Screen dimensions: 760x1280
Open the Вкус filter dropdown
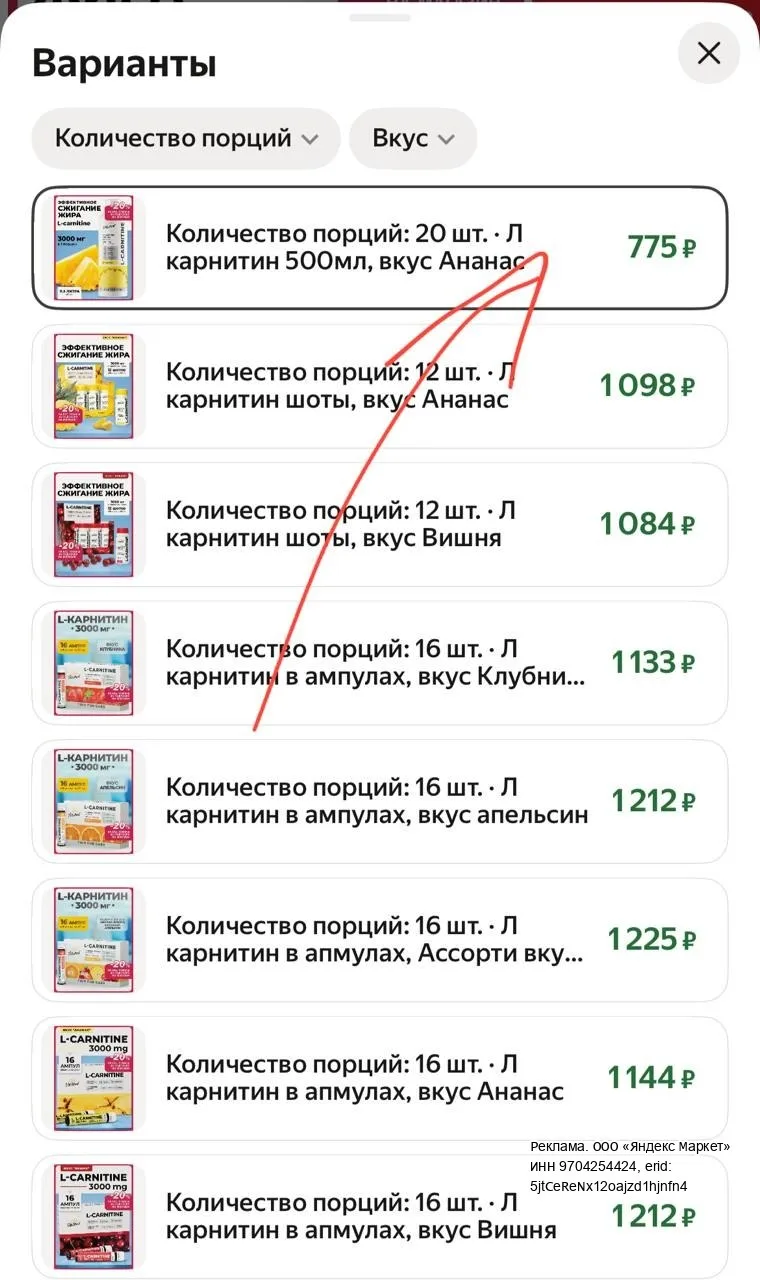pyautogui.click(x=413, y=138)
